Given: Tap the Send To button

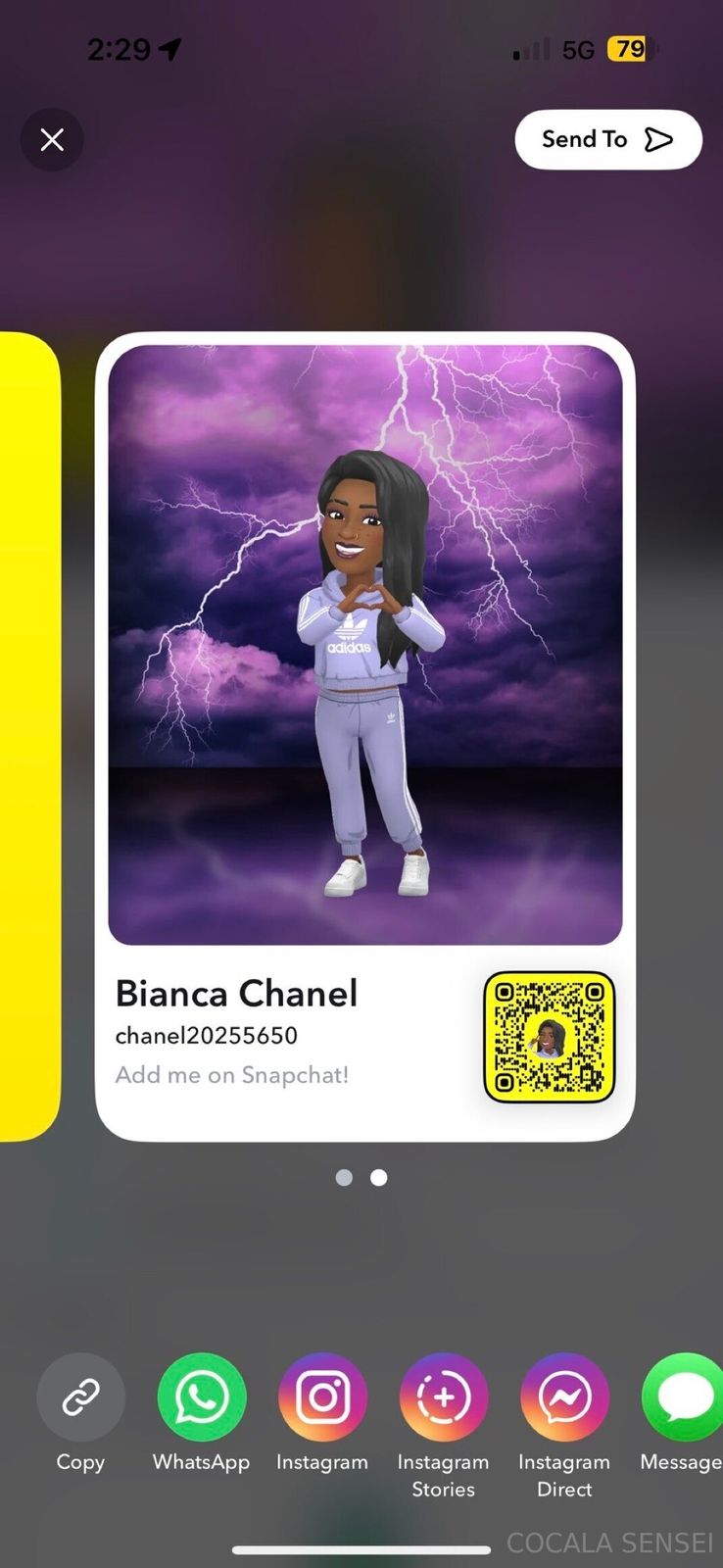Looking at the screenshot, I should (x=607, y=140).
